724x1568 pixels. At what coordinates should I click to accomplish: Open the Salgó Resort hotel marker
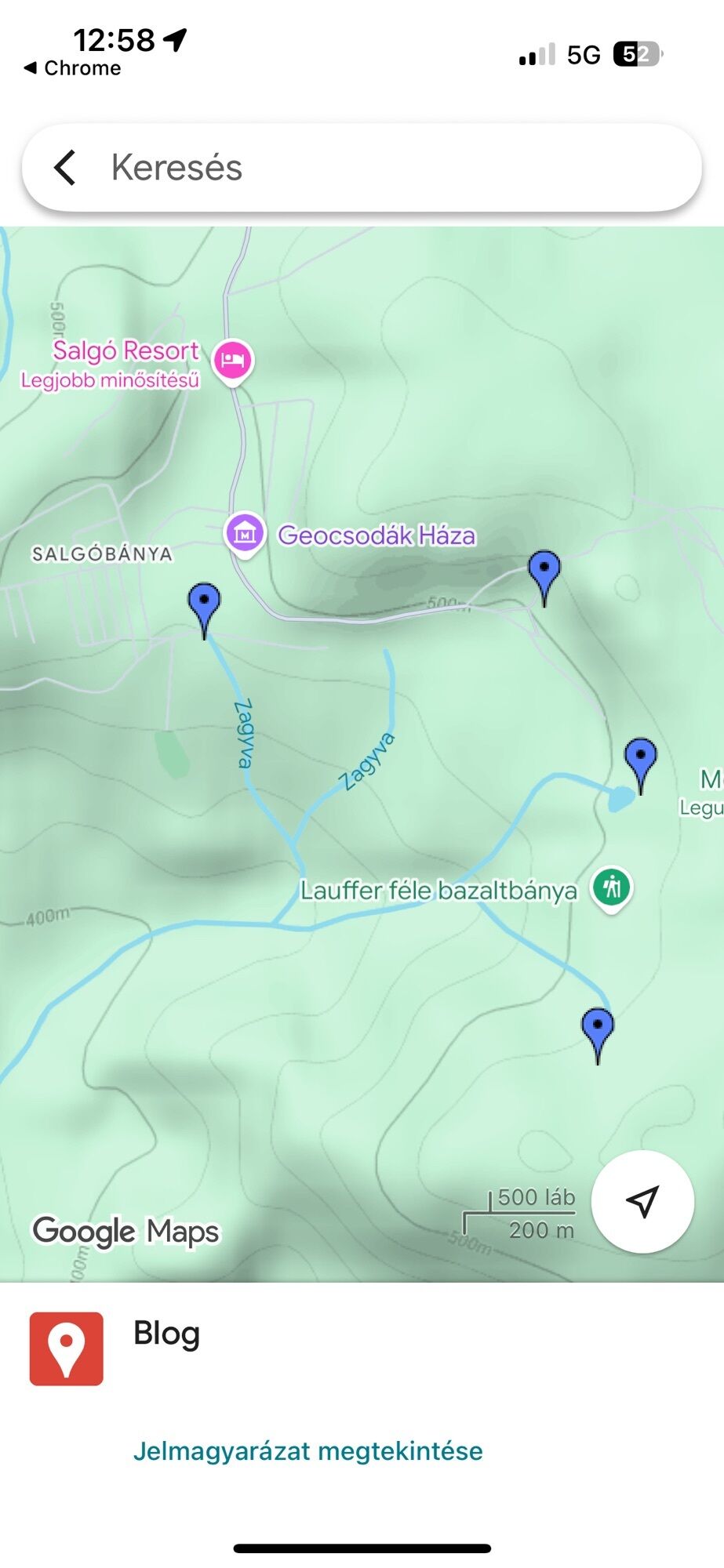click(x=234, y=361)
